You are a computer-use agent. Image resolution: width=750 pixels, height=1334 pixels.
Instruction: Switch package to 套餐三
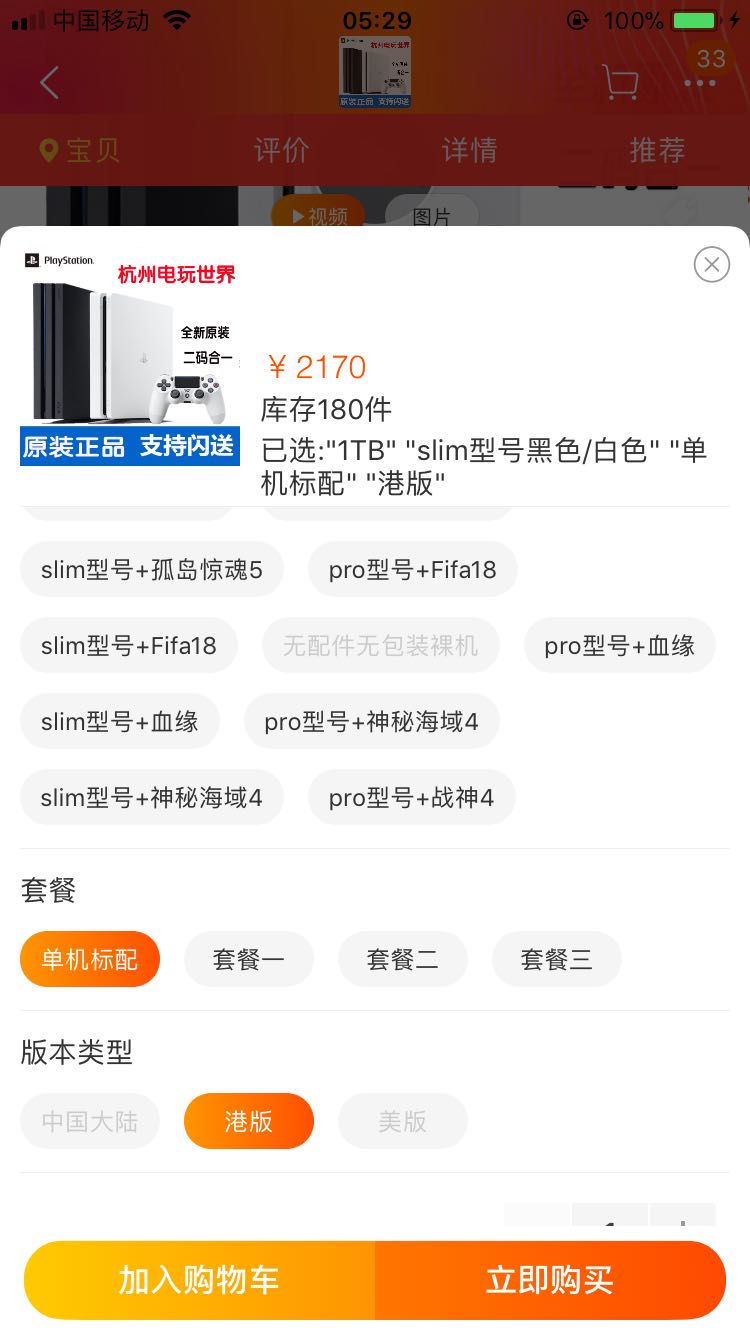(x=556, y=960)
